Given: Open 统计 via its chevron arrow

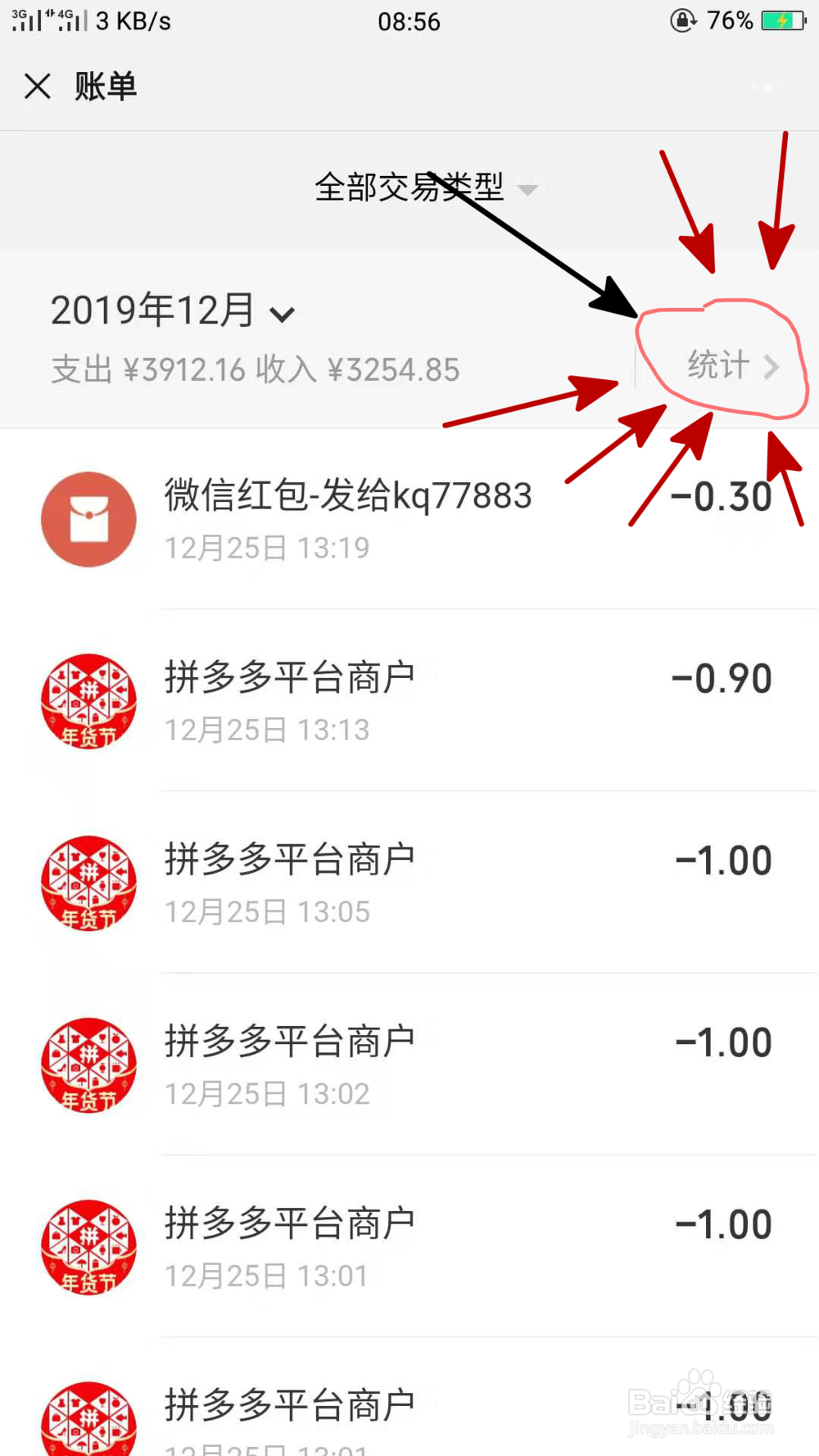Looking at the screenshot, I should [771, 366].
